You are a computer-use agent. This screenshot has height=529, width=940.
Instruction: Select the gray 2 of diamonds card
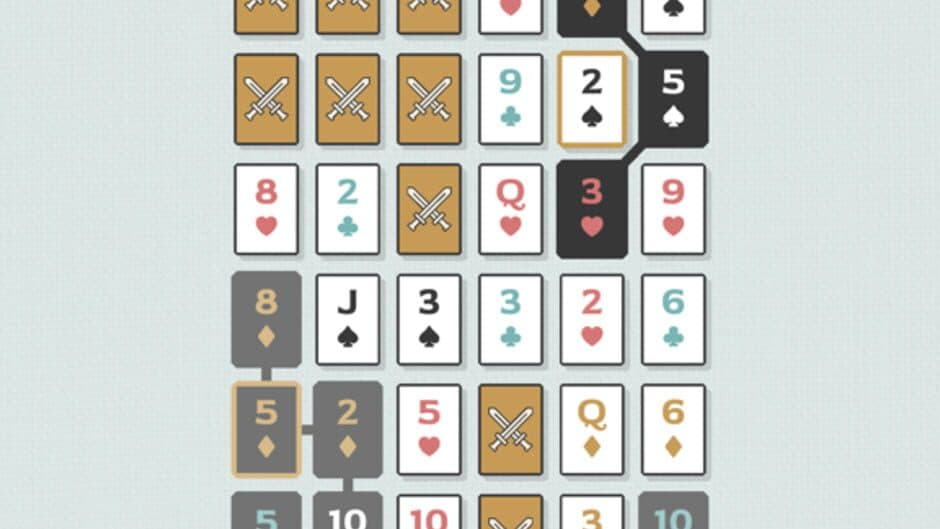[x=348, y=429]
